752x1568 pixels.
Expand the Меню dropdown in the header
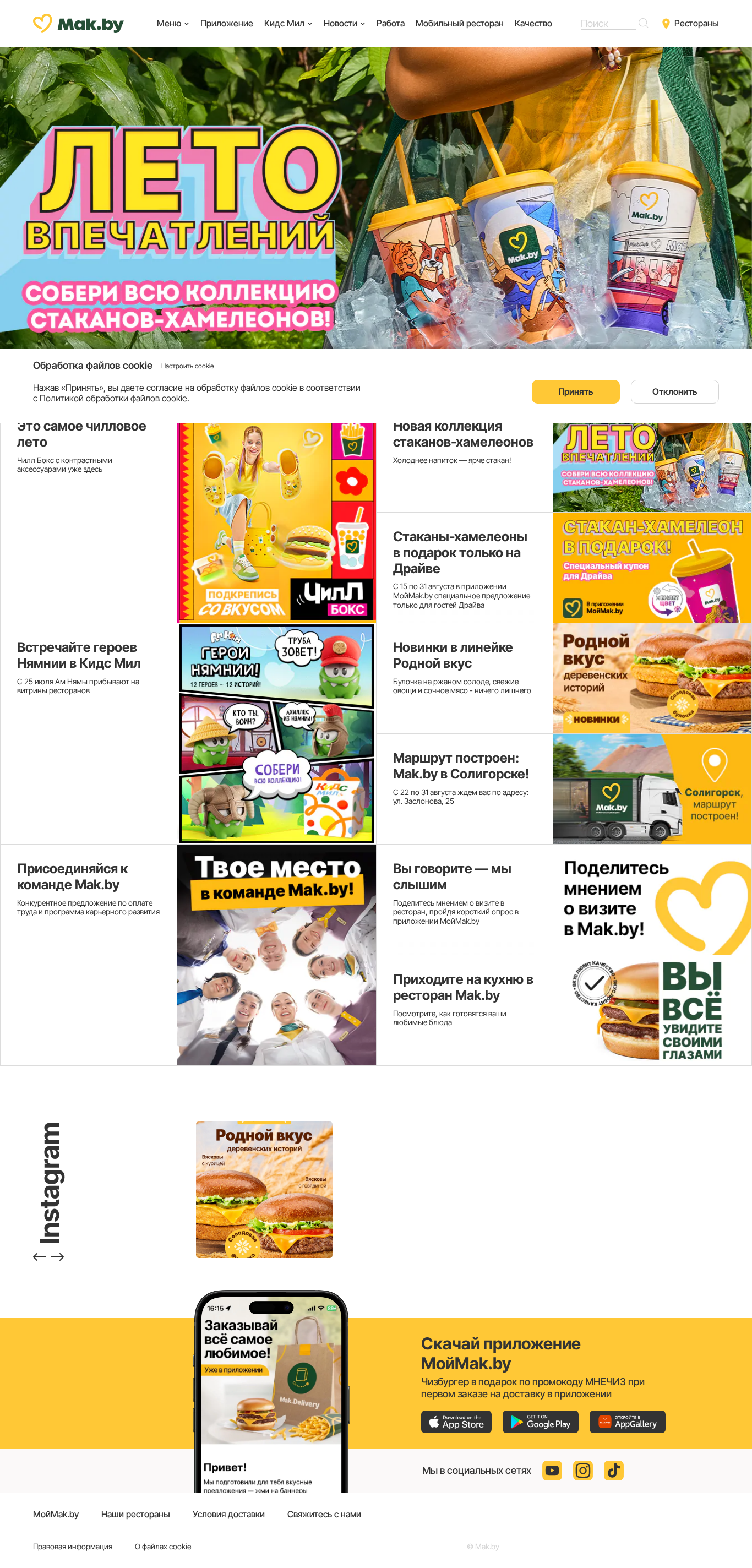point(173,23)
